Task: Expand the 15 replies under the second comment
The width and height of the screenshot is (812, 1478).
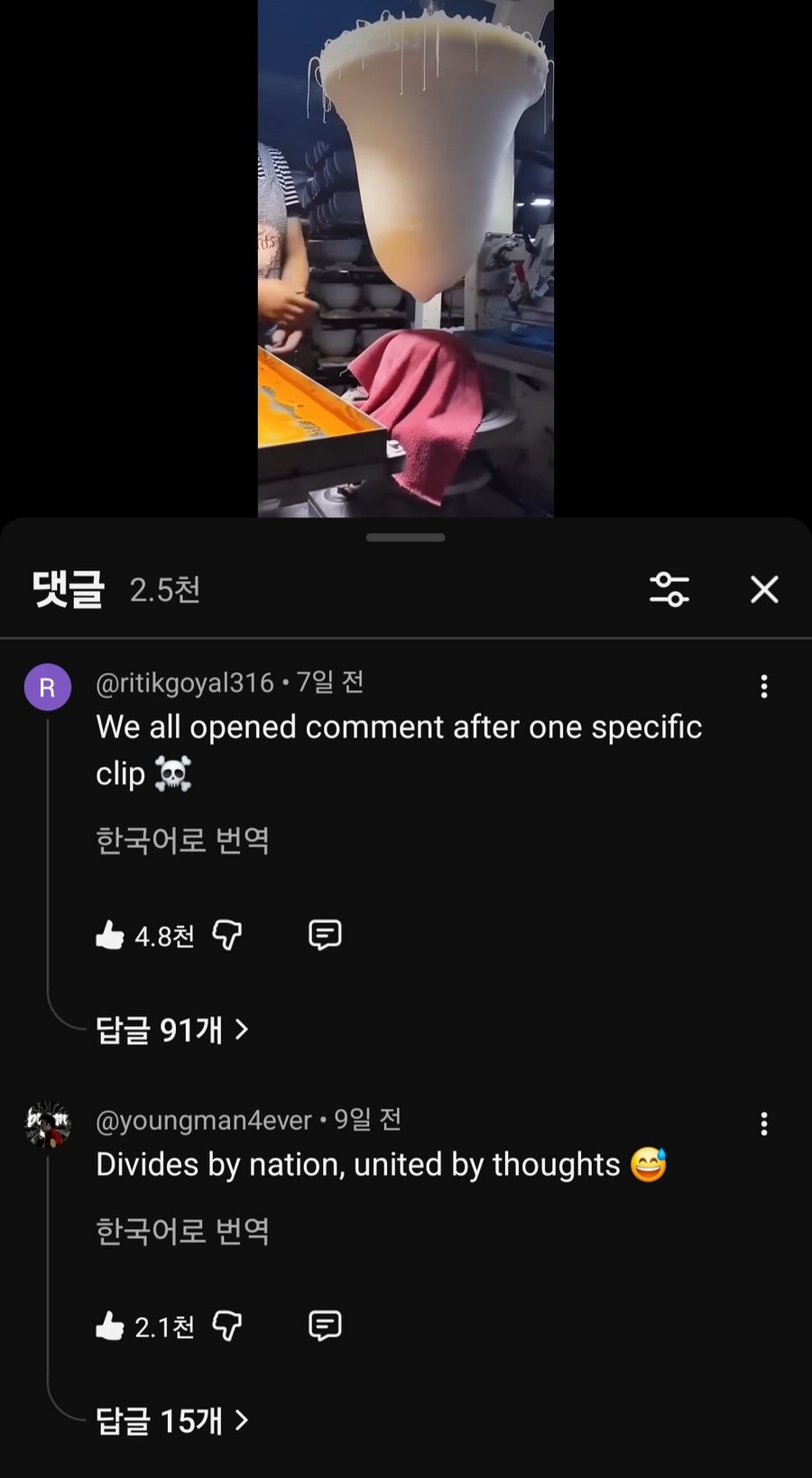Action: pyautogui.click(x=171, y=1420)
